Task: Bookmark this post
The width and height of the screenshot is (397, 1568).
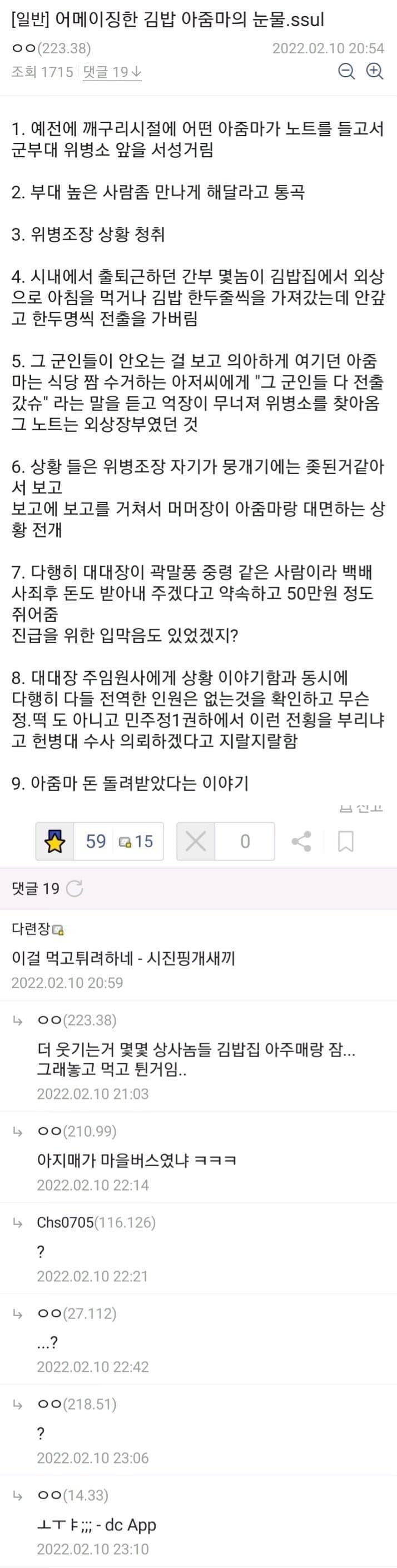Action: 346,841
